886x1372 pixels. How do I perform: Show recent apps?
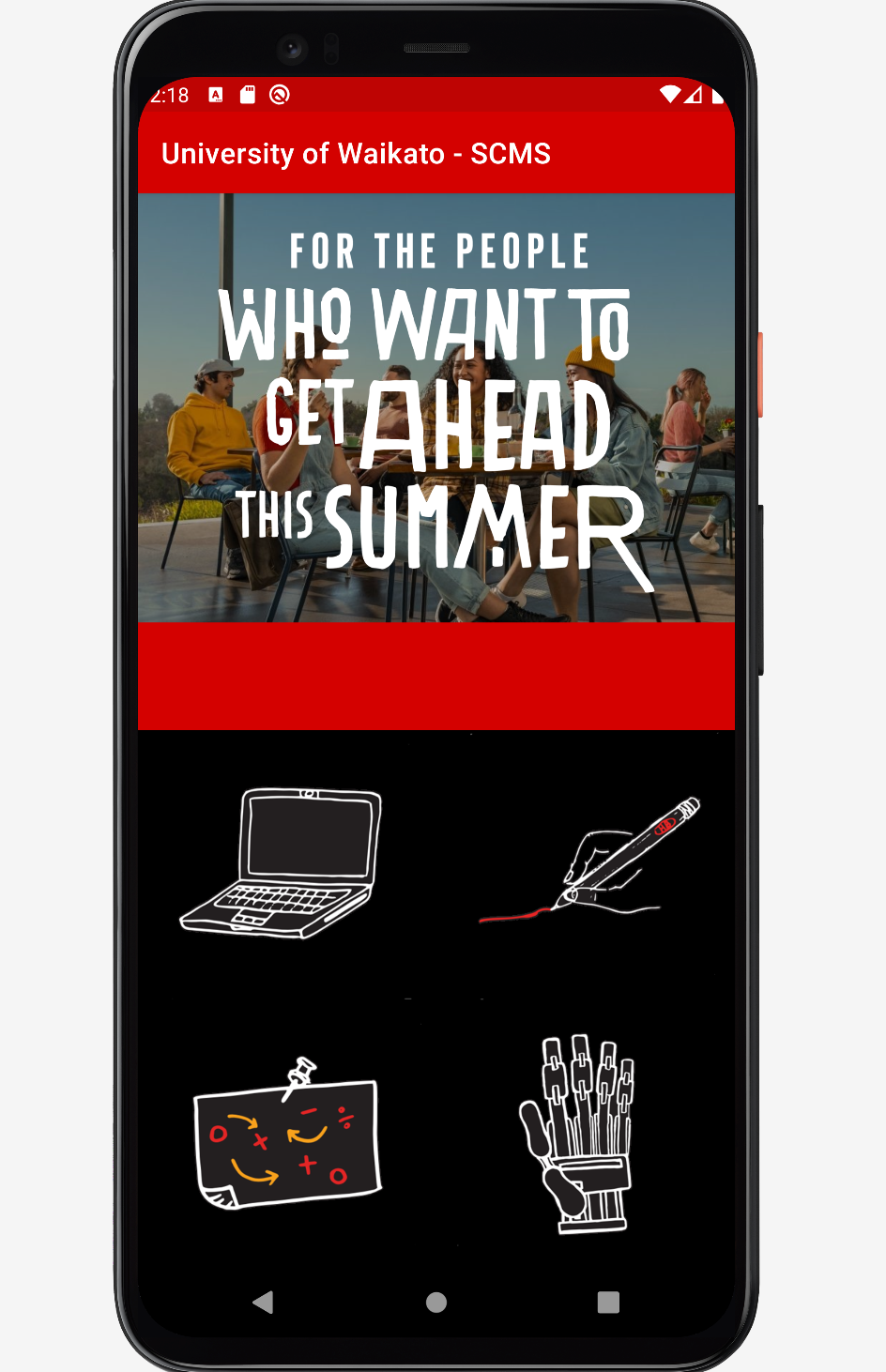(x=608, y=1302)
